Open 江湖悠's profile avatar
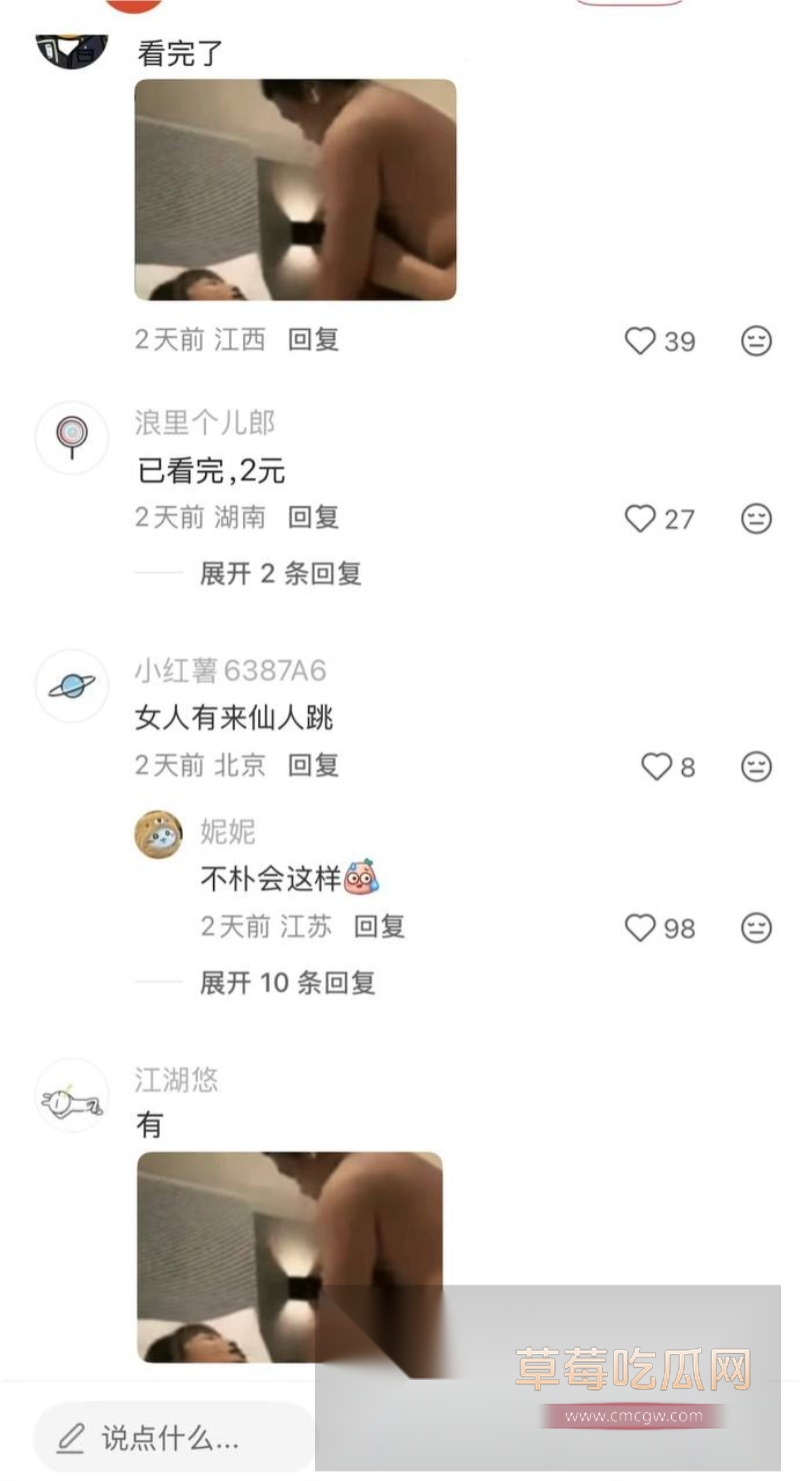Viewport: 800px width, 1481px height. coord(72,1095)
